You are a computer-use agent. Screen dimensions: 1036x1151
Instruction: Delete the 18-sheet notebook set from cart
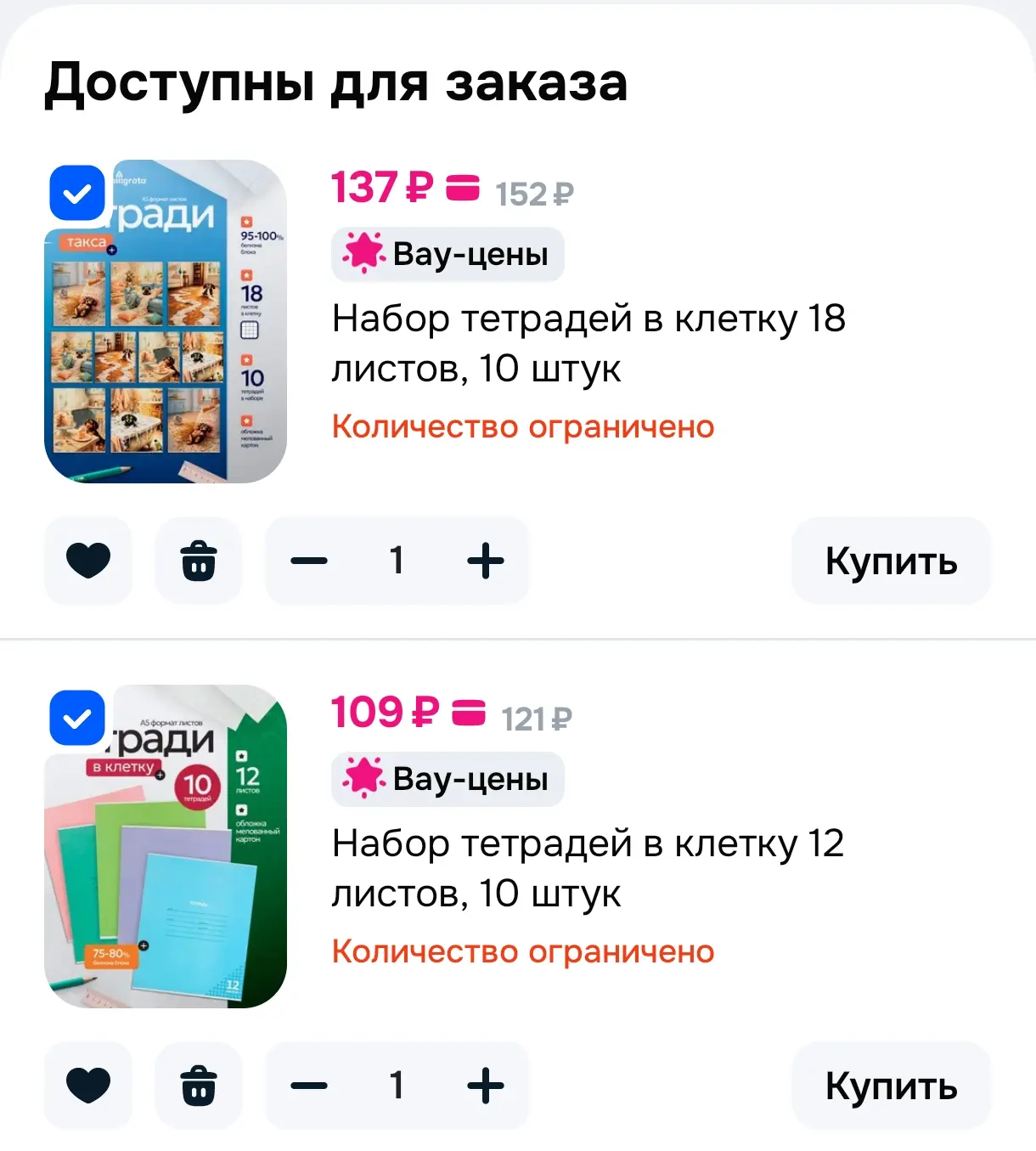click(199, 561)
